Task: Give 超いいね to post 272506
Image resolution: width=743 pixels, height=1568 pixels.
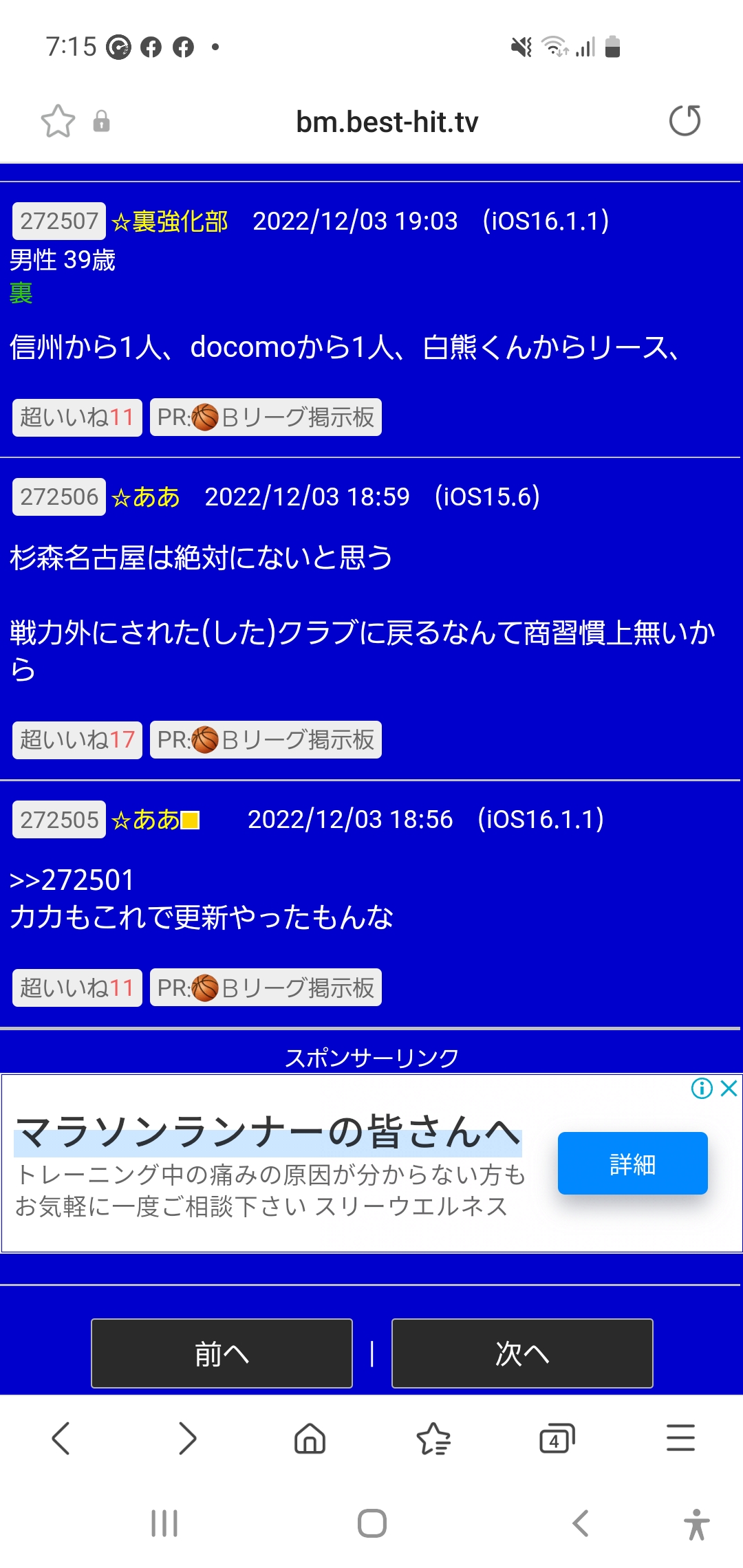Action: click(77, 740)
